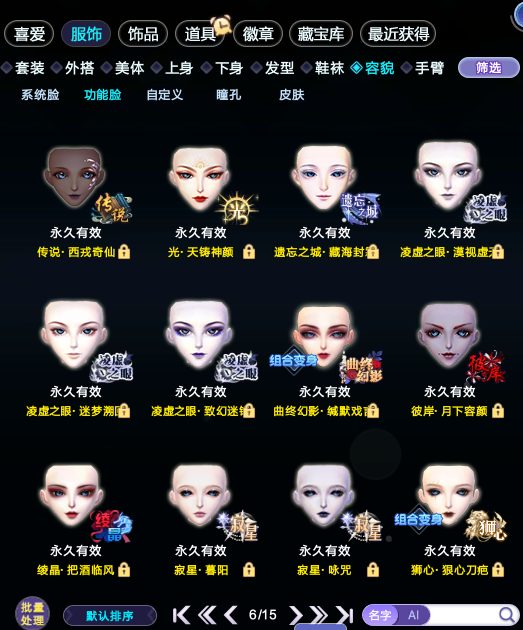This screenshot has height=630, width=523.
Task: Select the 皮肤 sub-tab
Action: (x=292, y=95)
